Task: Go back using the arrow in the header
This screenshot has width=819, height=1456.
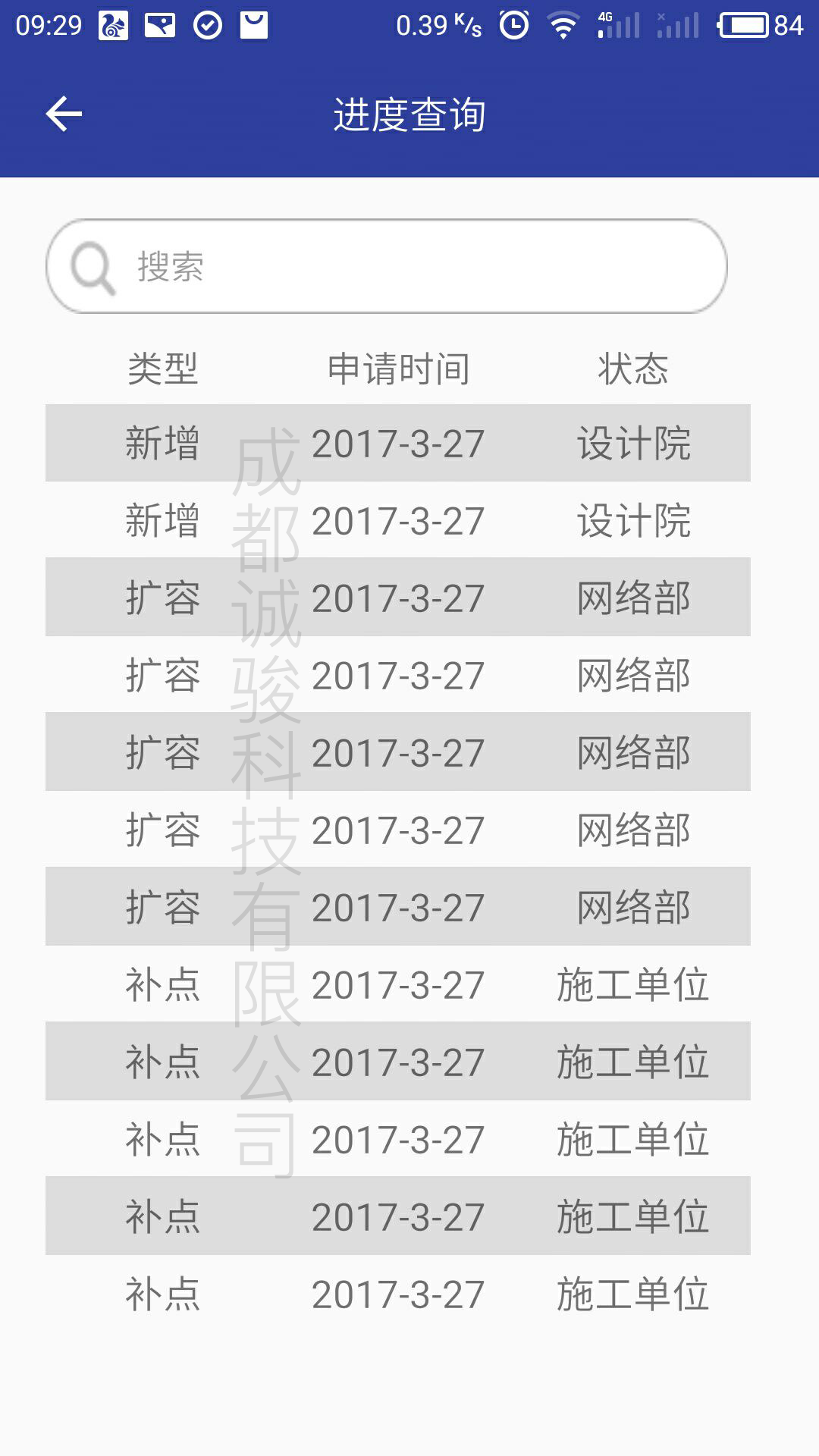Action: [64, 115]
